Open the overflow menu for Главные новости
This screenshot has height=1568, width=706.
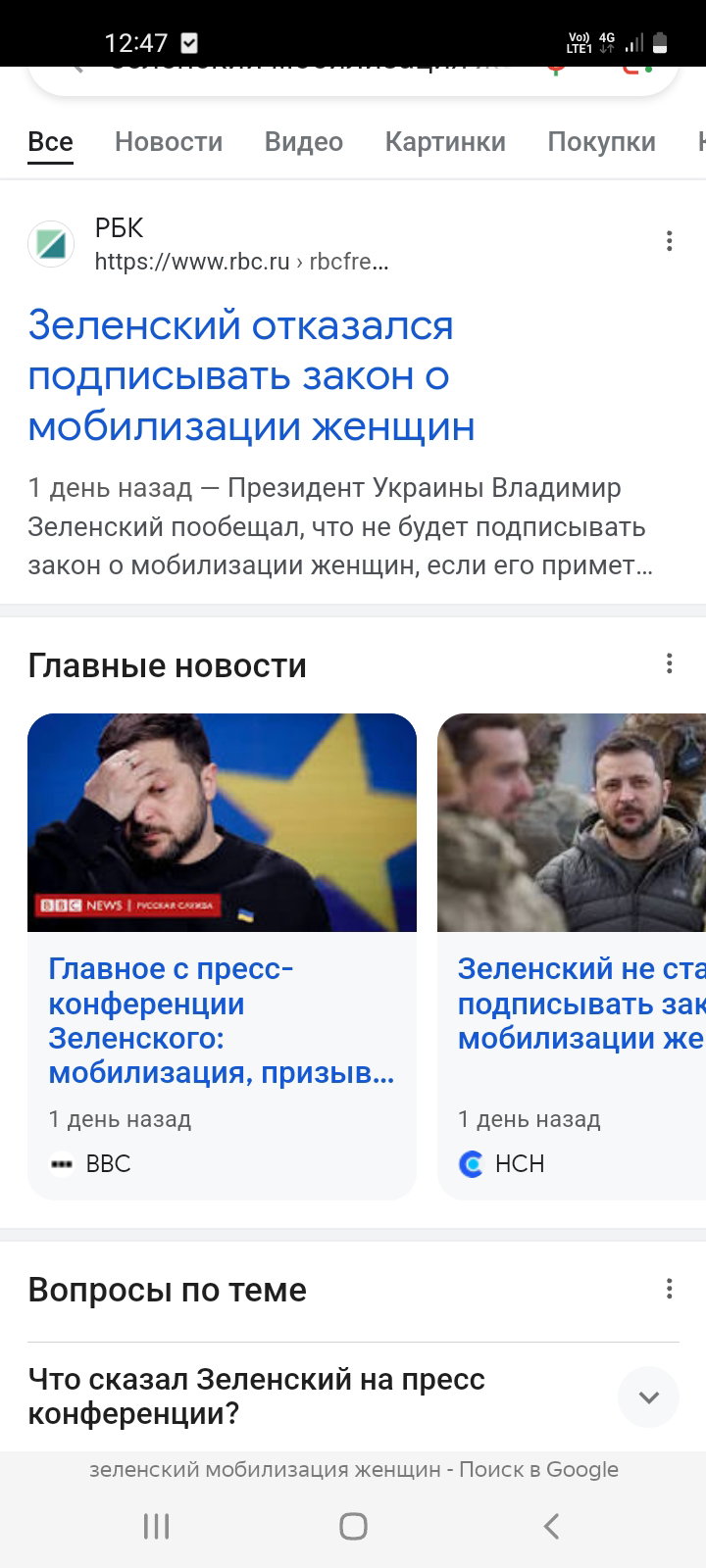click(x=670, y=664)
